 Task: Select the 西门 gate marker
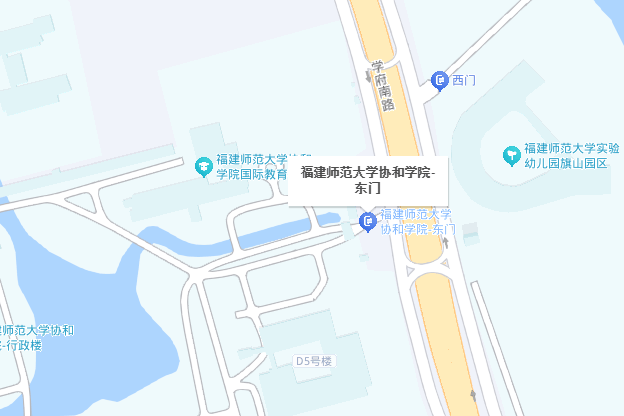pyautogui.click(x=439, y=80)
